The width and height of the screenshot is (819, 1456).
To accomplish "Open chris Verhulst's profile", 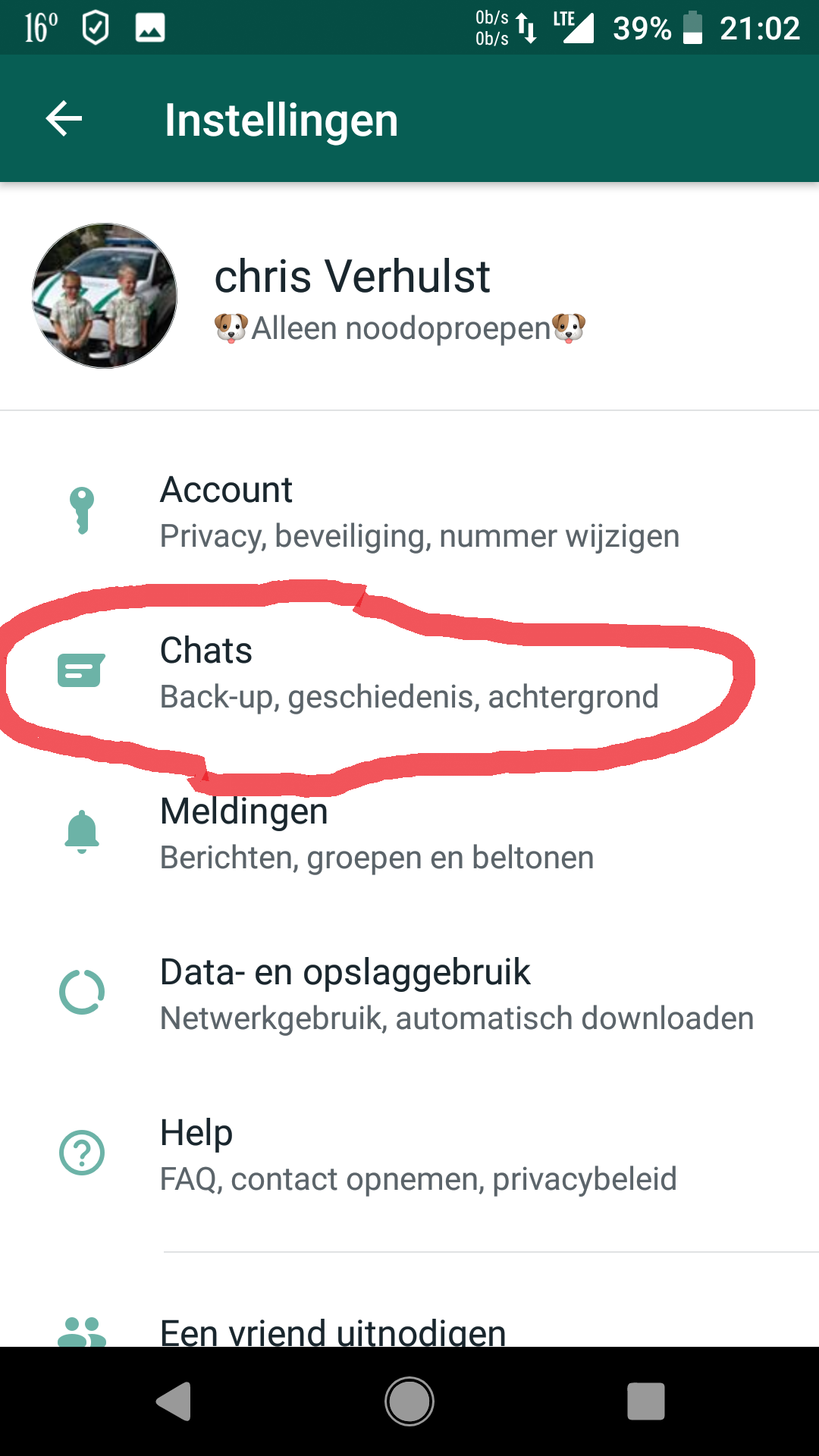I will point(409,297).
